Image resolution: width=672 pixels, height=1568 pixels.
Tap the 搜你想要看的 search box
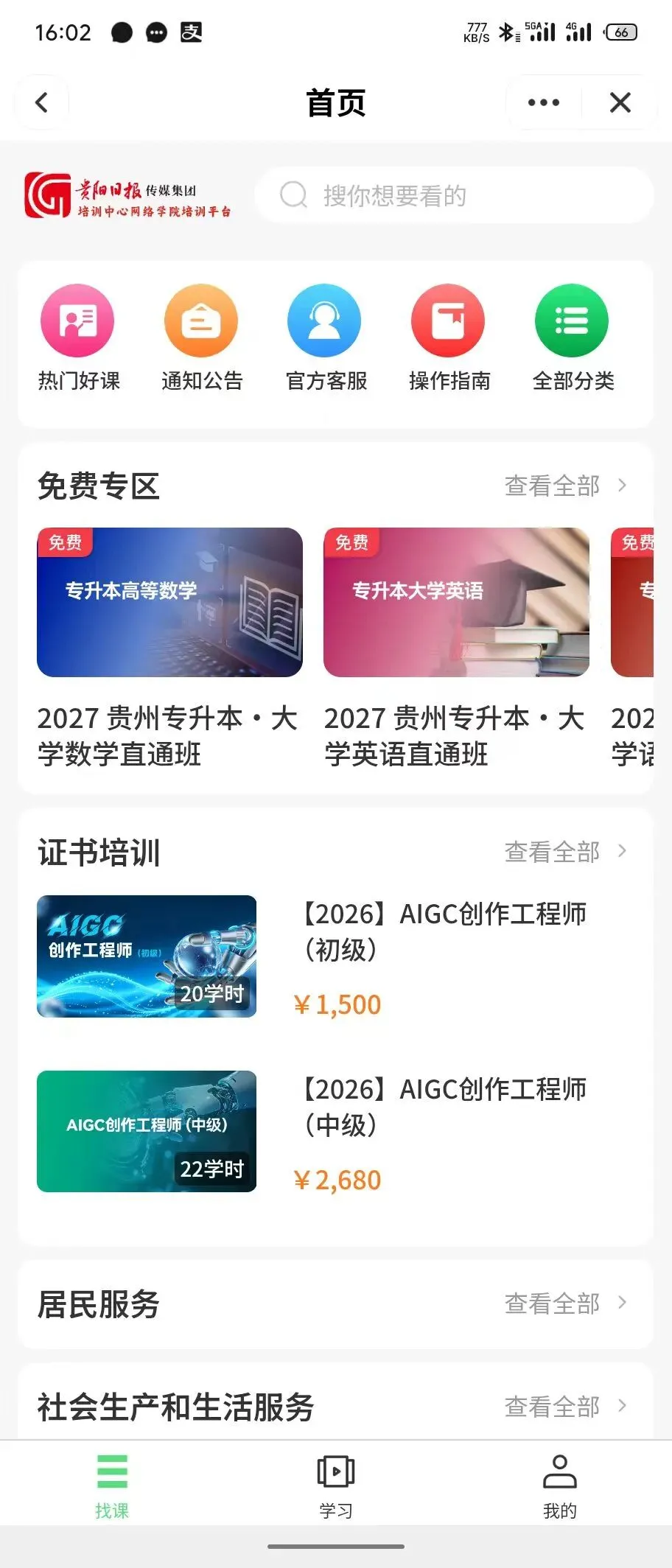pyautogui.click(x=454, y=195)
